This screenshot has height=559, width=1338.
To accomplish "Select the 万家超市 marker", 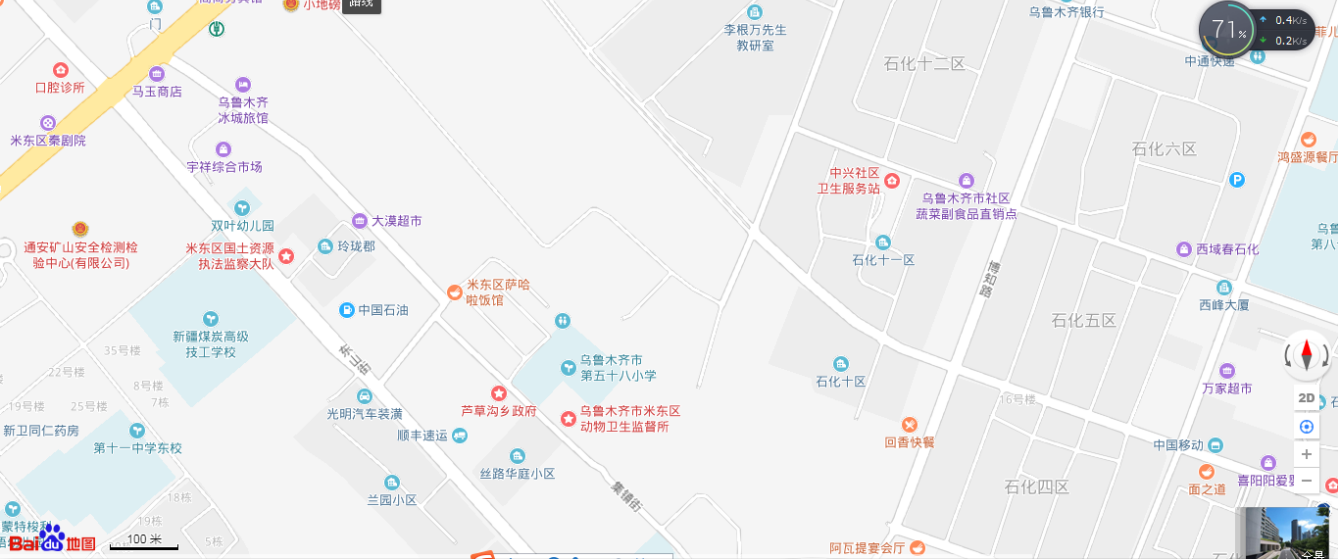I will pyautogui.click(x=1227, y=371).
